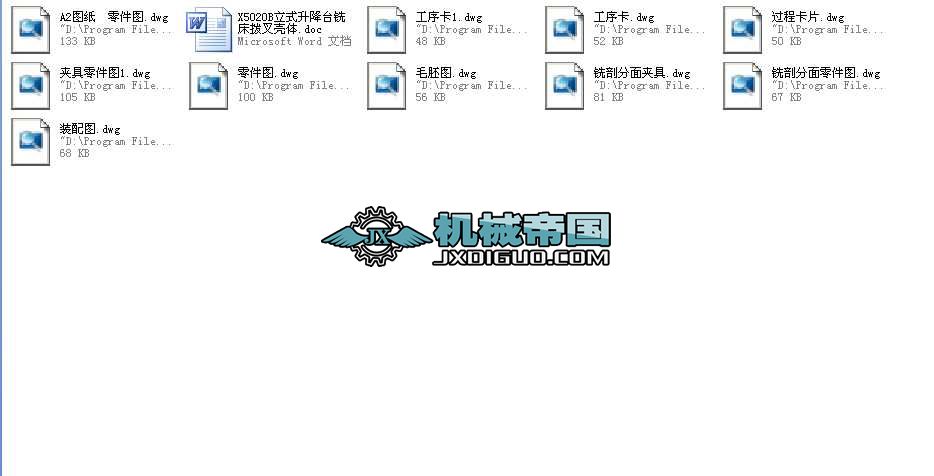
Task: Open the 铣剖分面零件图.dwg file
Action: 743,85
